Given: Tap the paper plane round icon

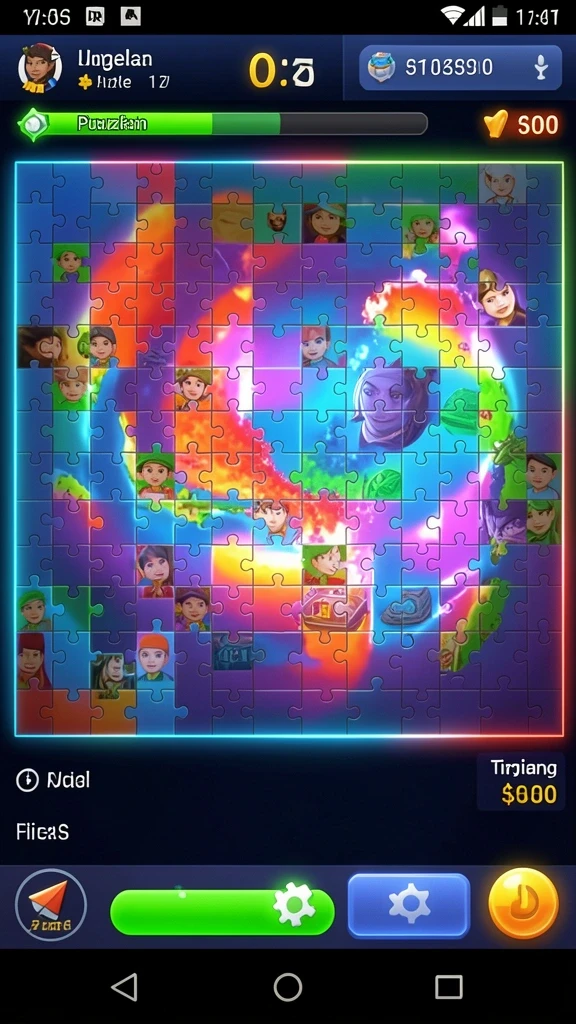Looking at the screenshot, I should click(51, 904).
